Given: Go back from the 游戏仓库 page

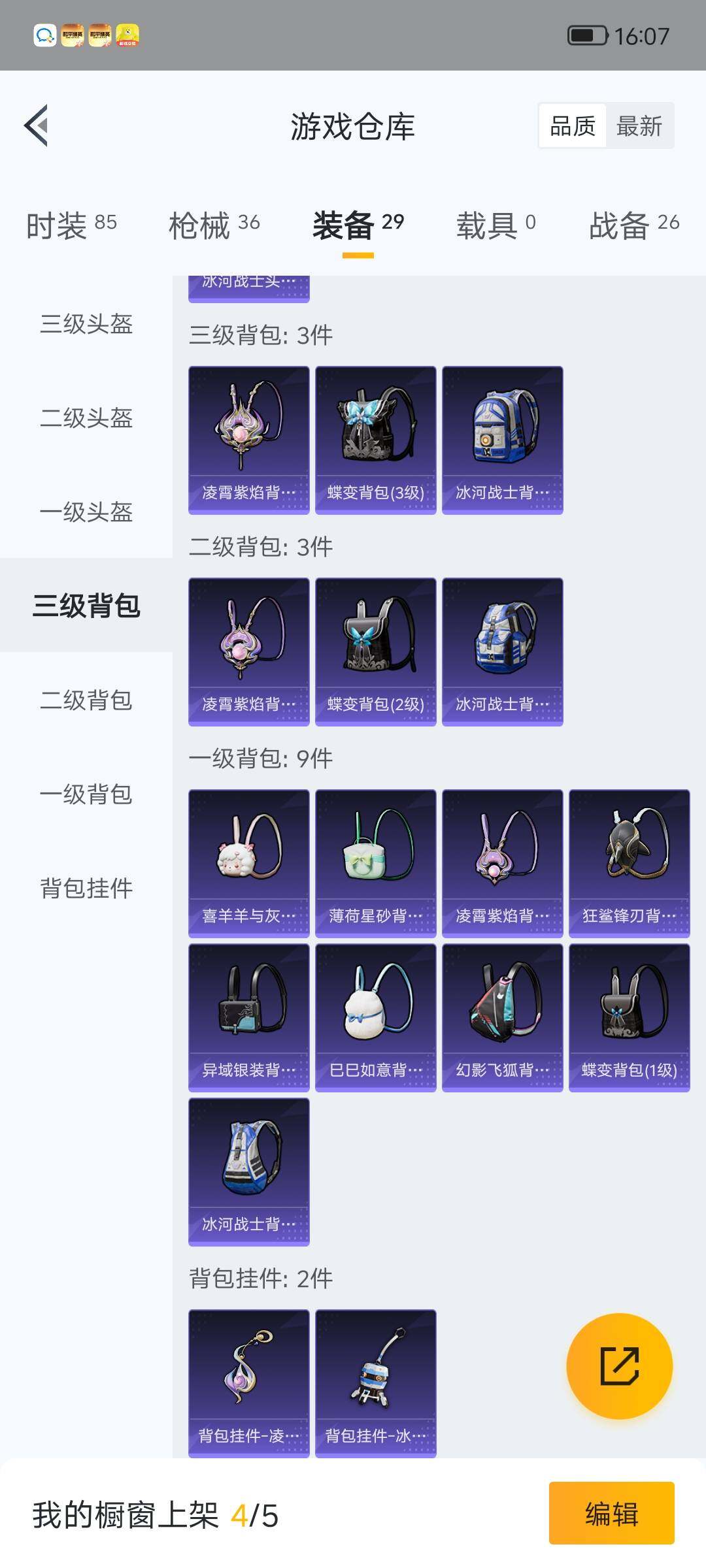Looking at the screenshot, I should (x=37, y=125).
